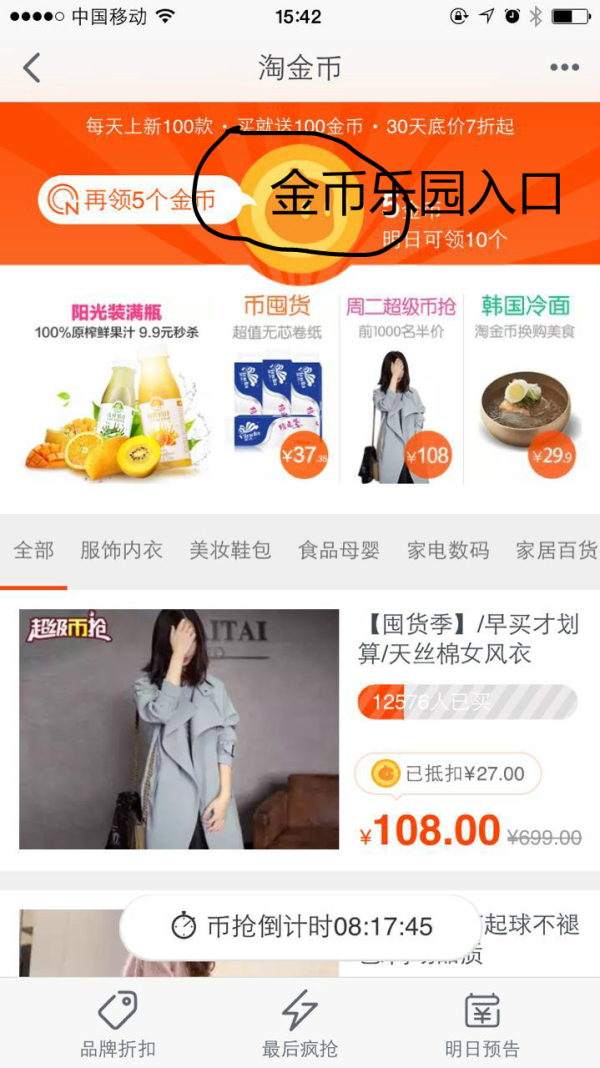Switch to the 美妆鞋包 tab
The image size is (600, 1068).
(x=230, y=550)
